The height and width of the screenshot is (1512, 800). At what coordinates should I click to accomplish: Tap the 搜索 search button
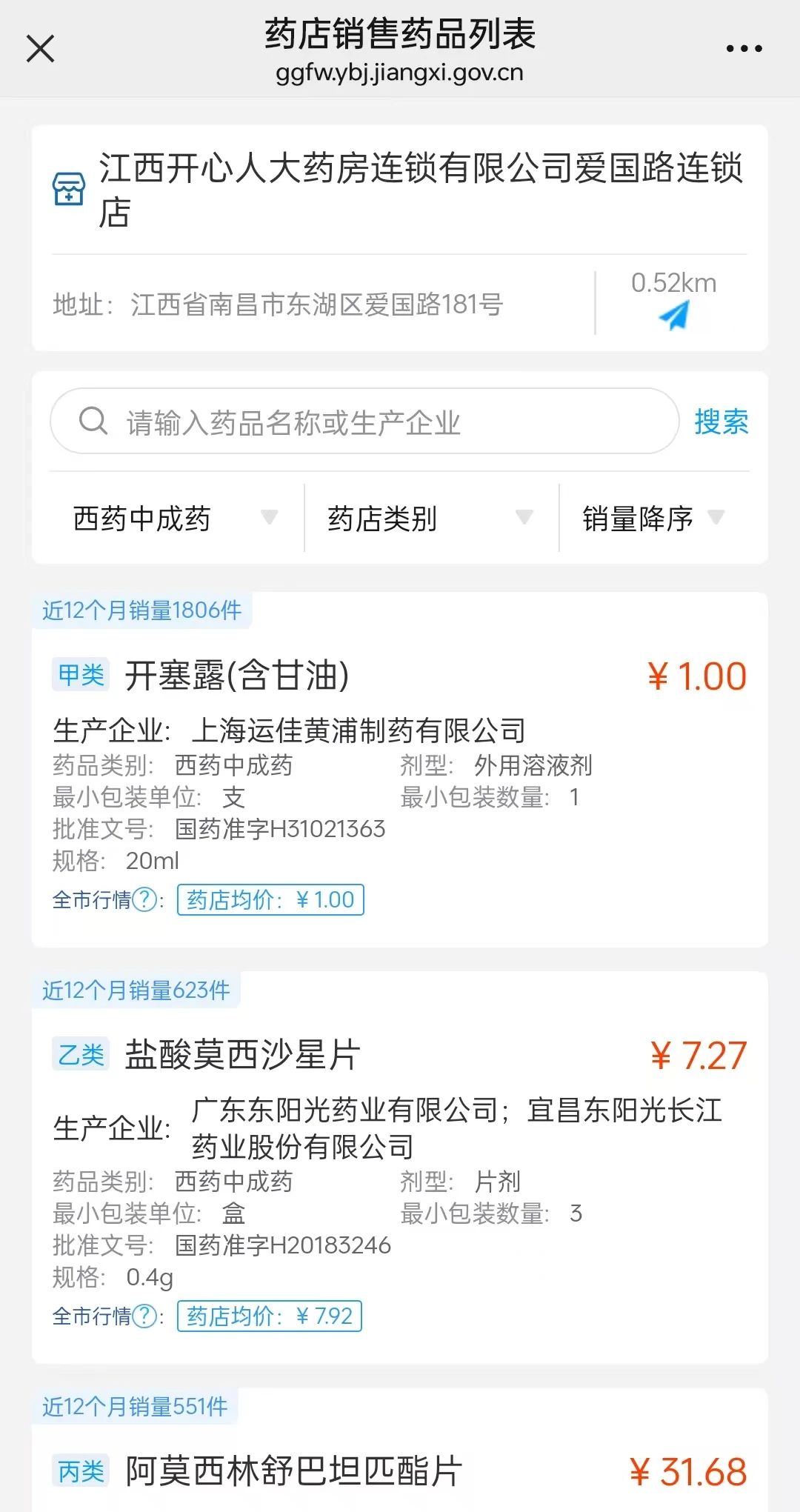coord(721,422)
